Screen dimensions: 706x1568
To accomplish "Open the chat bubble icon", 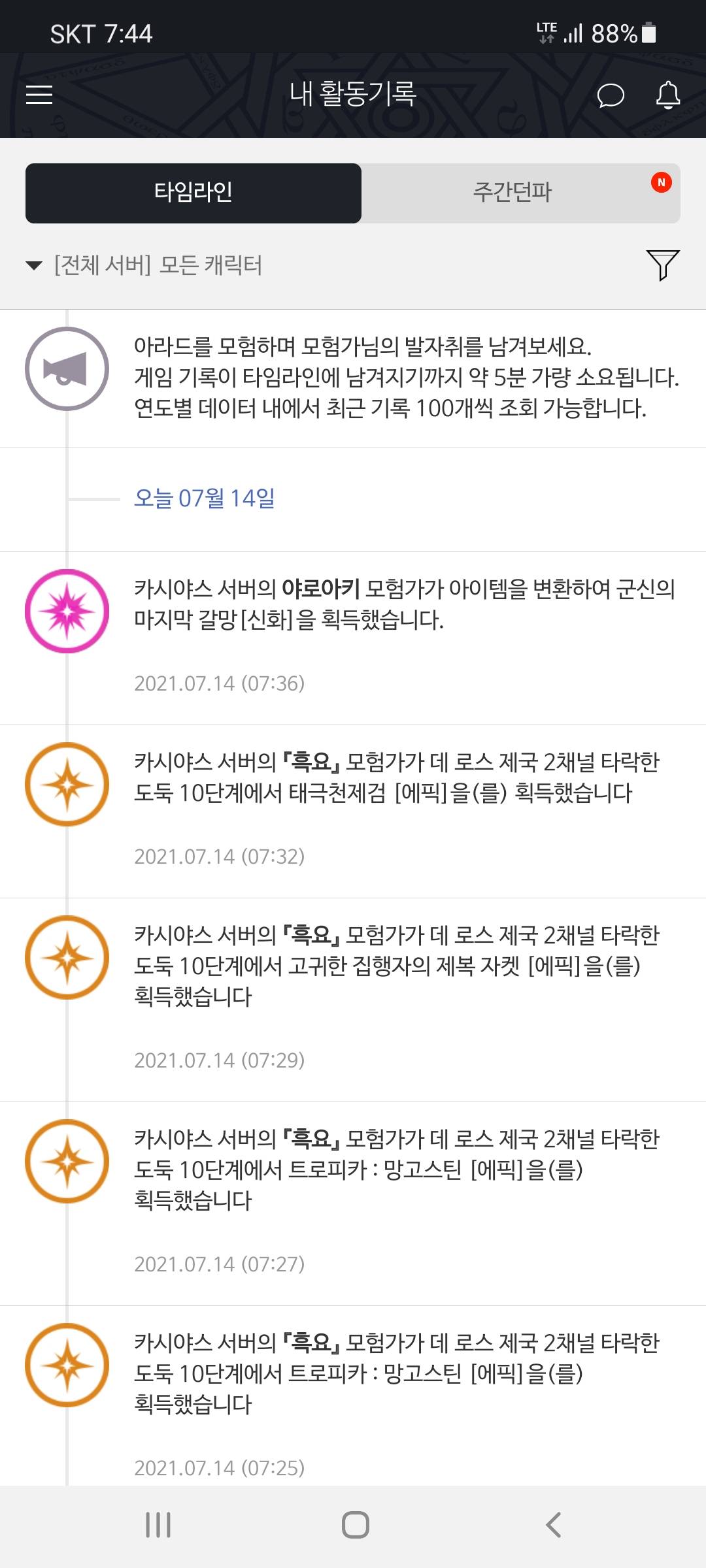I will coord(611,95).
